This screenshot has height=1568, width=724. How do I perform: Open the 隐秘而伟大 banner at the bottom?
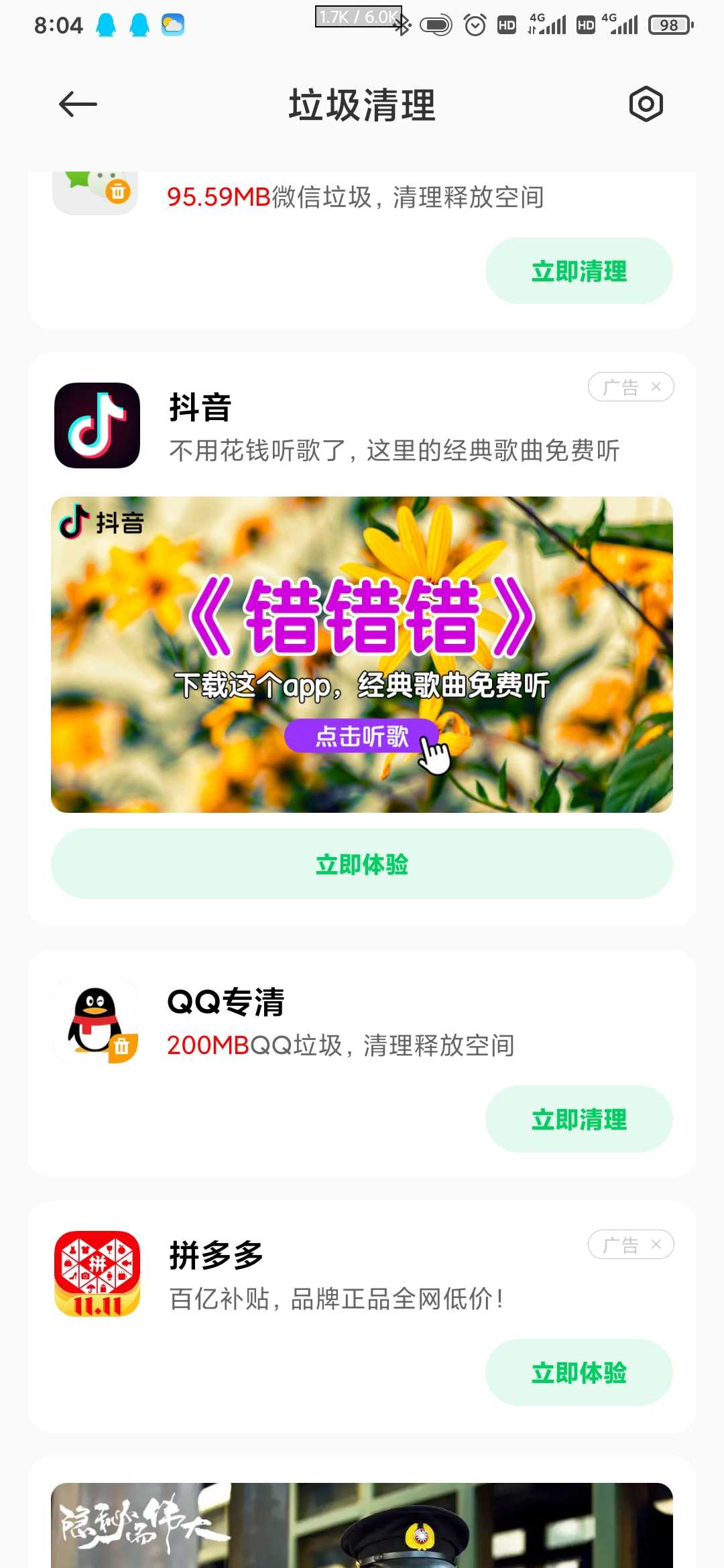point(362,1525)
